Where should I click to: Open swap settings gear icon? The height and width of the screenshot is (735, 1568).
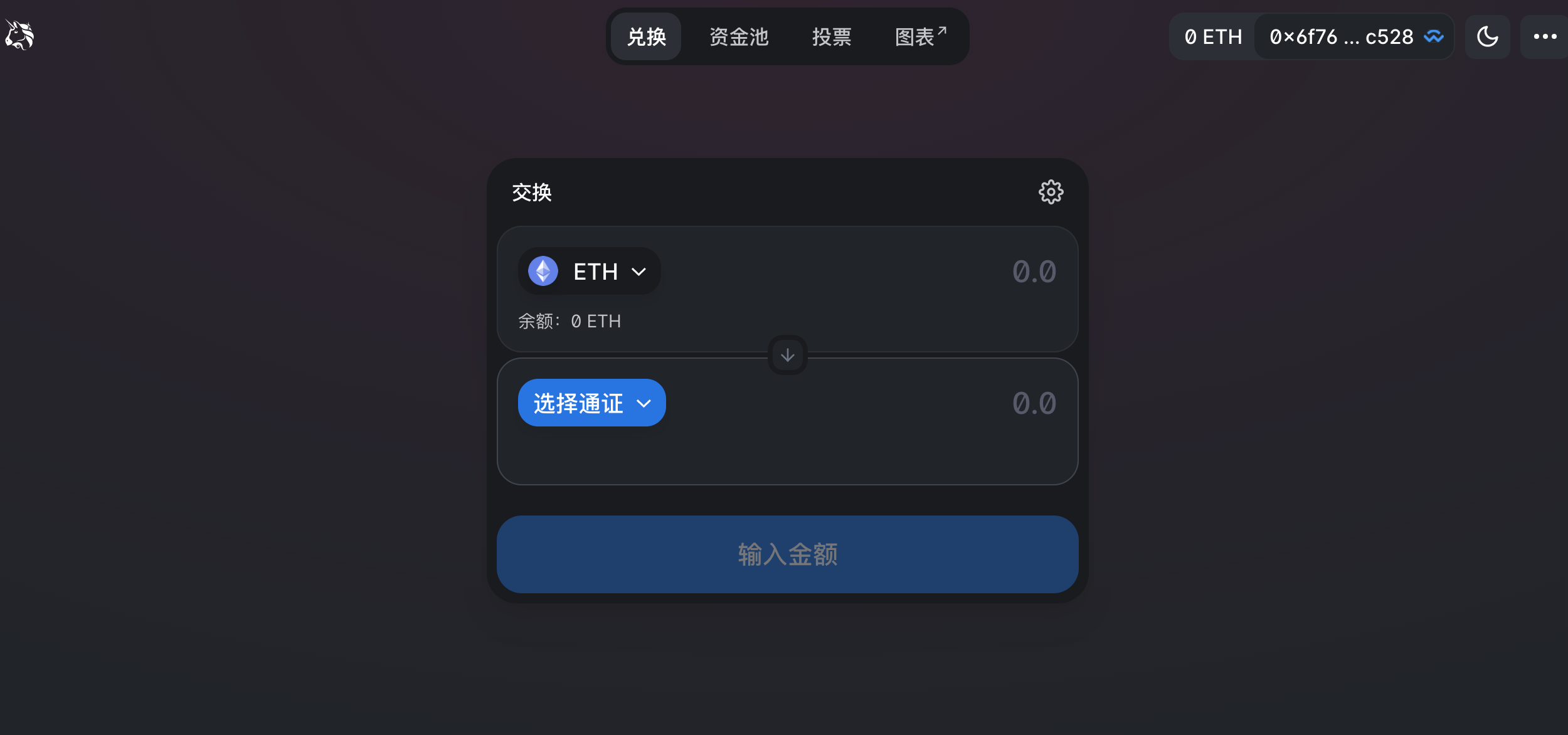(1051, 192)
